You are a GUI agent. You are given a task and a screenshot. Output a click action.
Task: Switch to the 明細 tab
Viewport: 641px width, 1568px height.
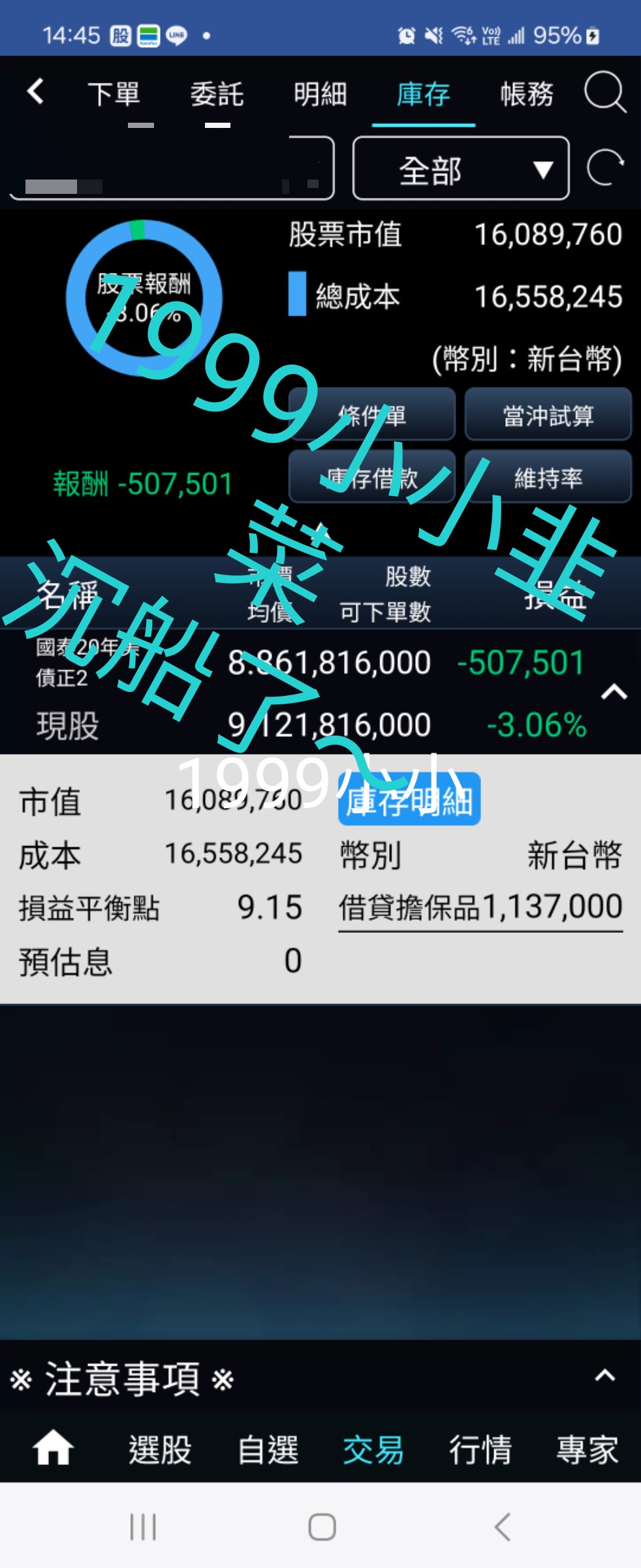(x=320, y=94)
